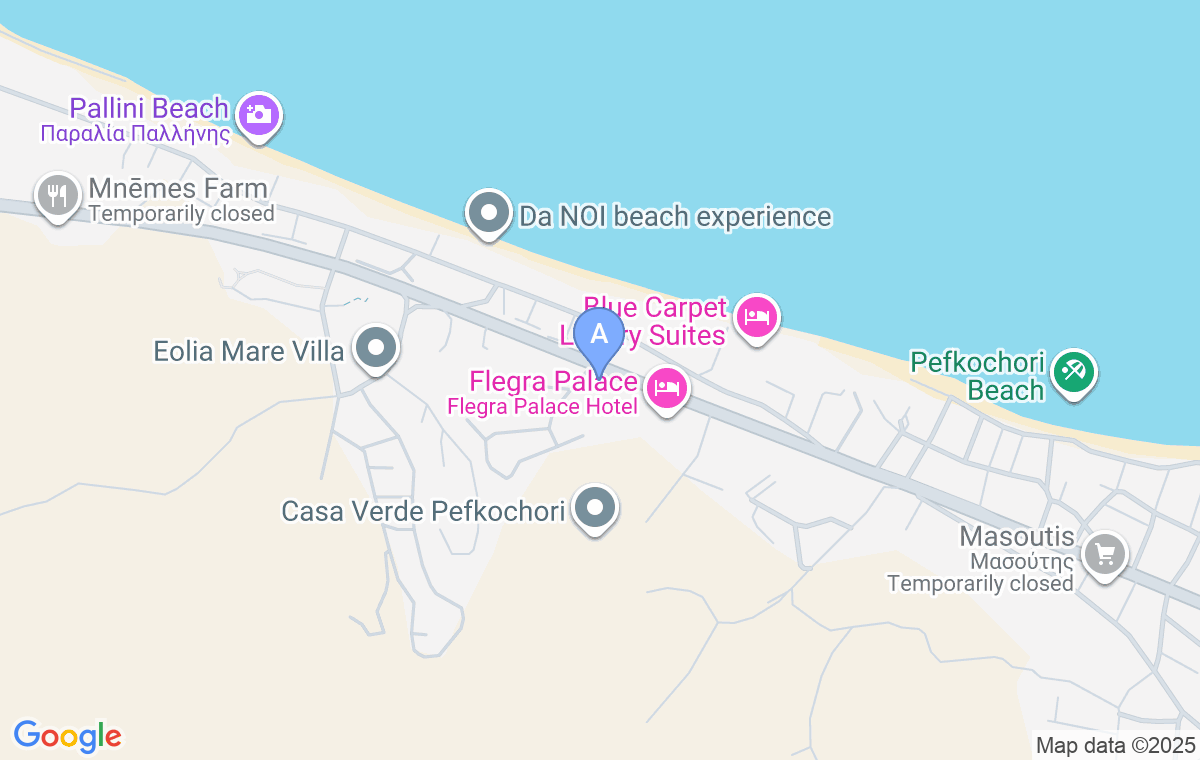Select the Casa Verde Pefkochori marker

596,509
